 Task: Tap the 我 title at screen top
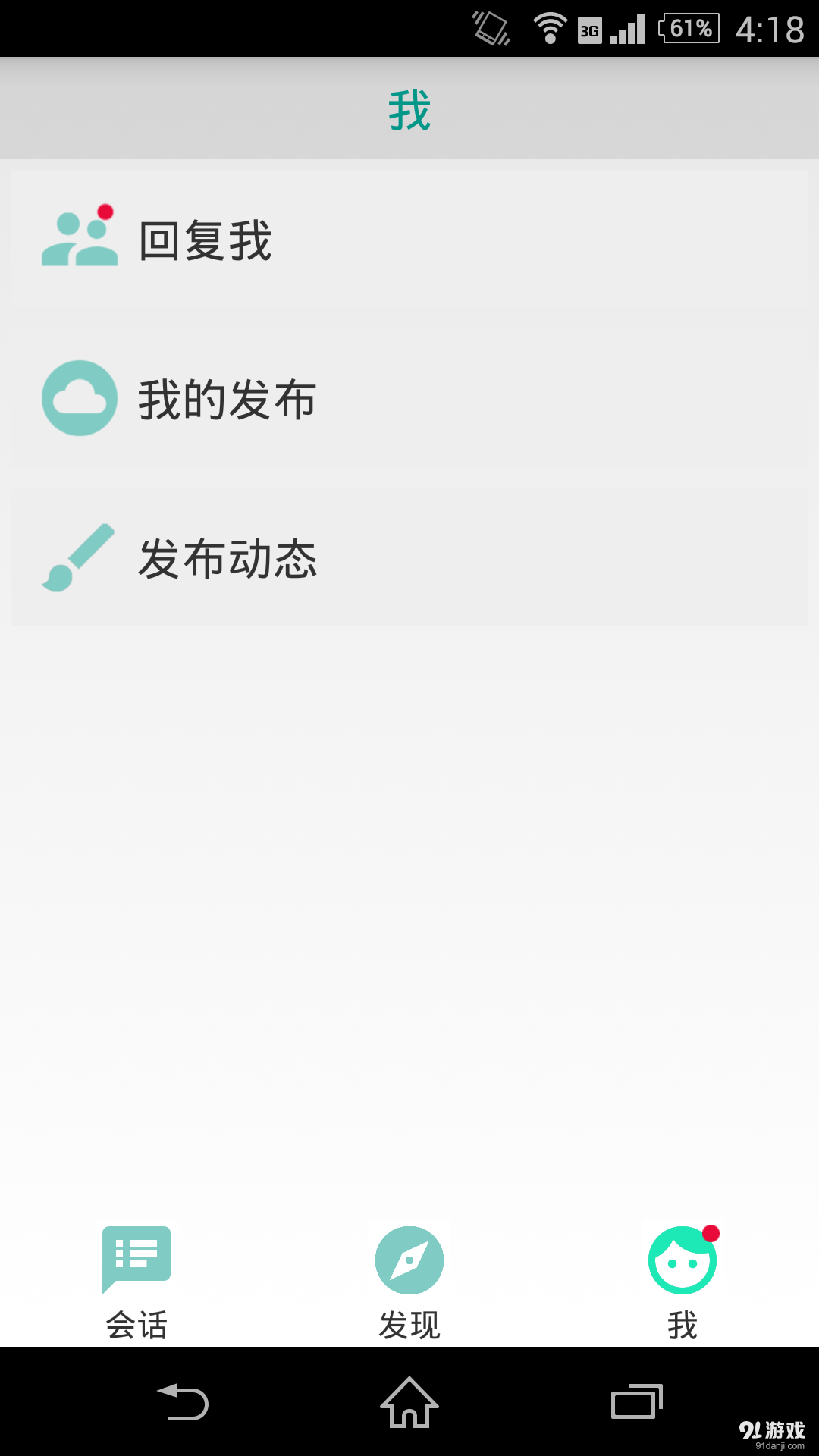409,109
